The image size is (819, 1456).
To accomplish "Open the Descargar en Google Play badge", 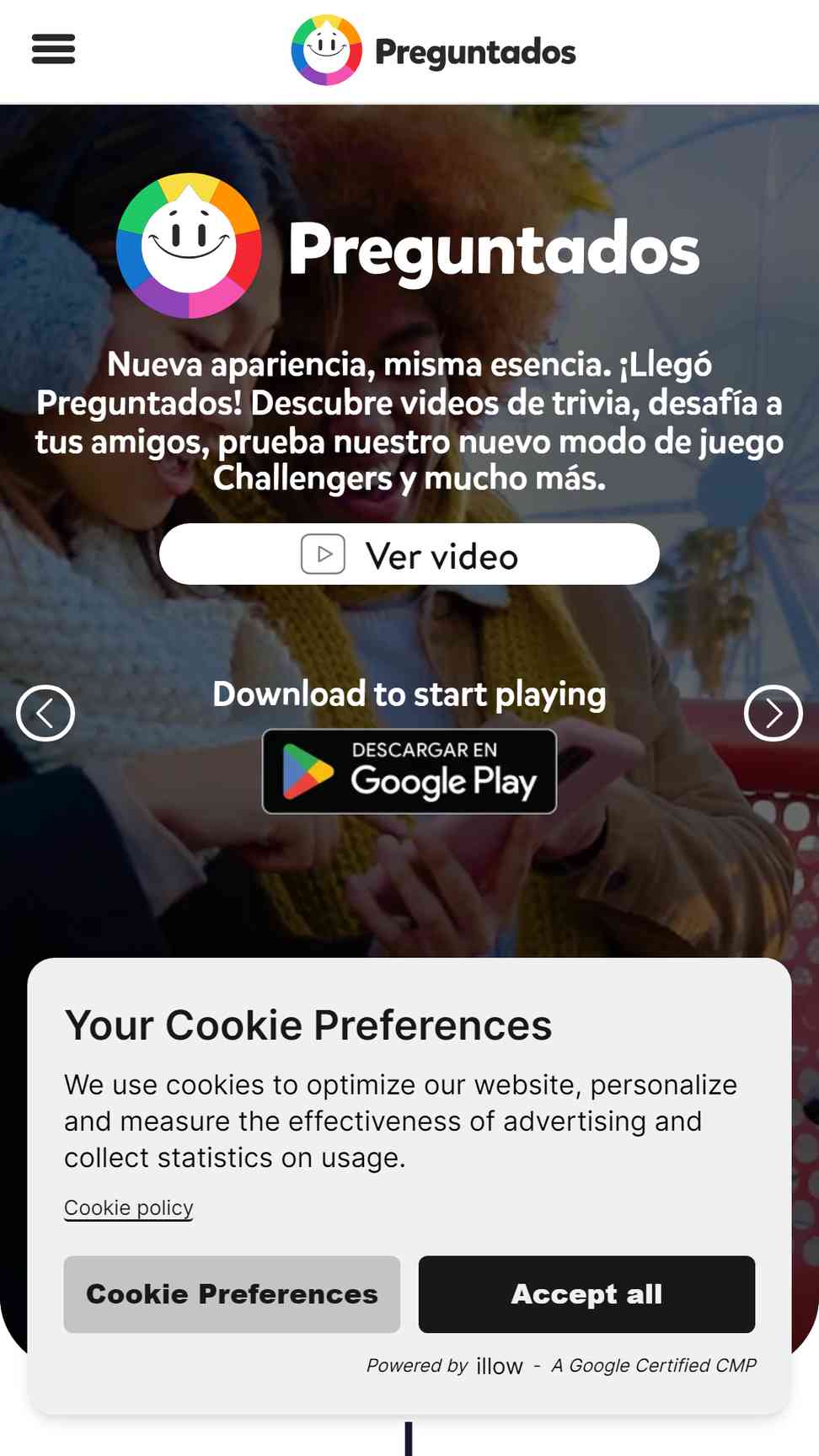I will 409,771.
